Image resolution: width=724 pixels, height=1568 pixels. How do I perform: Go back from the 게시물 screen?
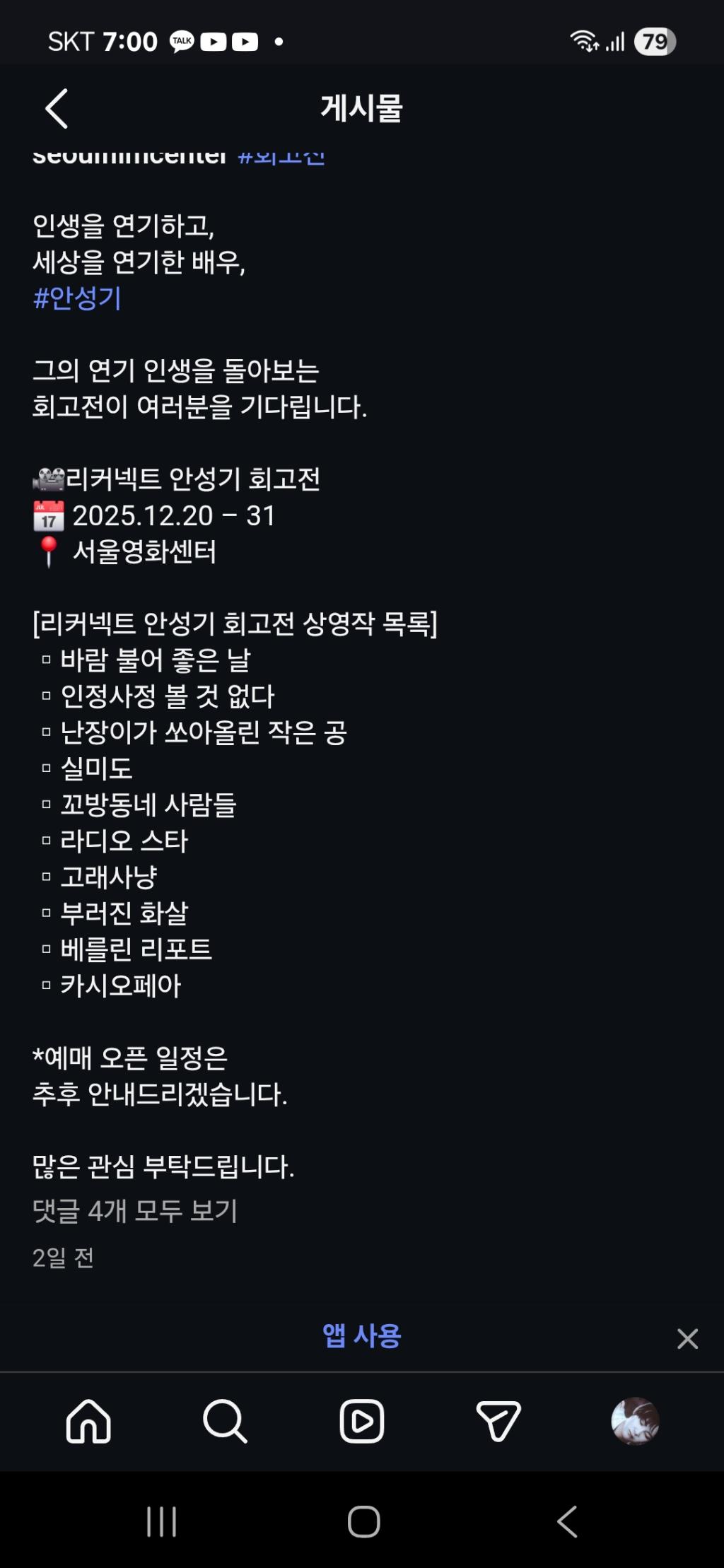tap(57, 109)
